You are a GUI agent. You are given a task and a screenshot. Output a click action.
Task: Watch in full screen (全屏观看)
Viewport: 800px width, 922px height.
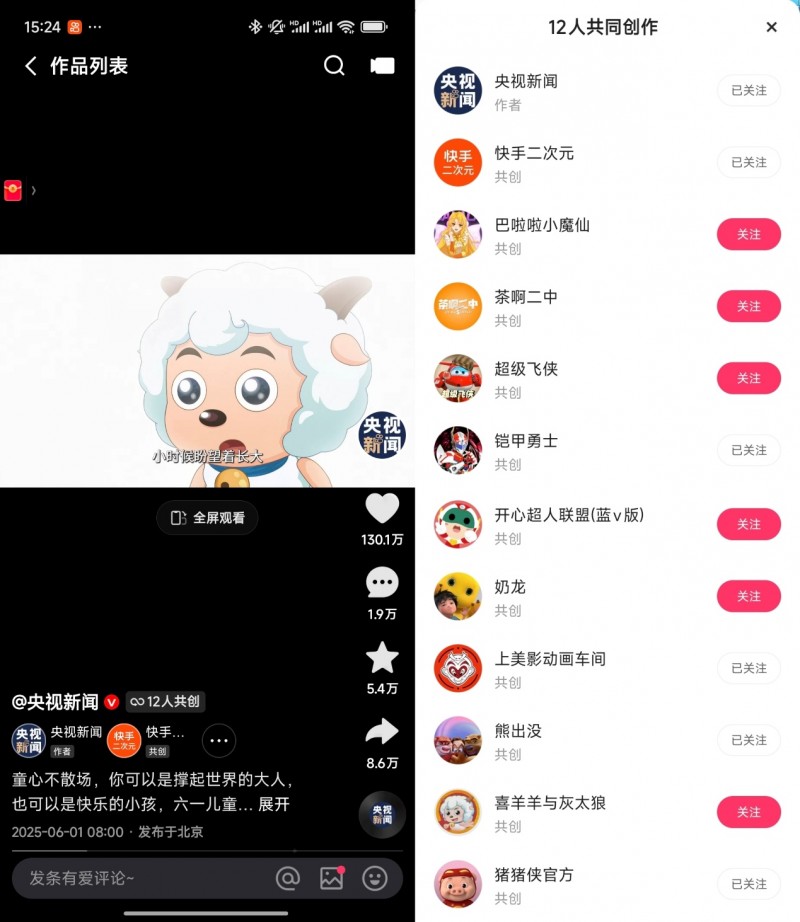pyautogui.click(x=207, y=518)
